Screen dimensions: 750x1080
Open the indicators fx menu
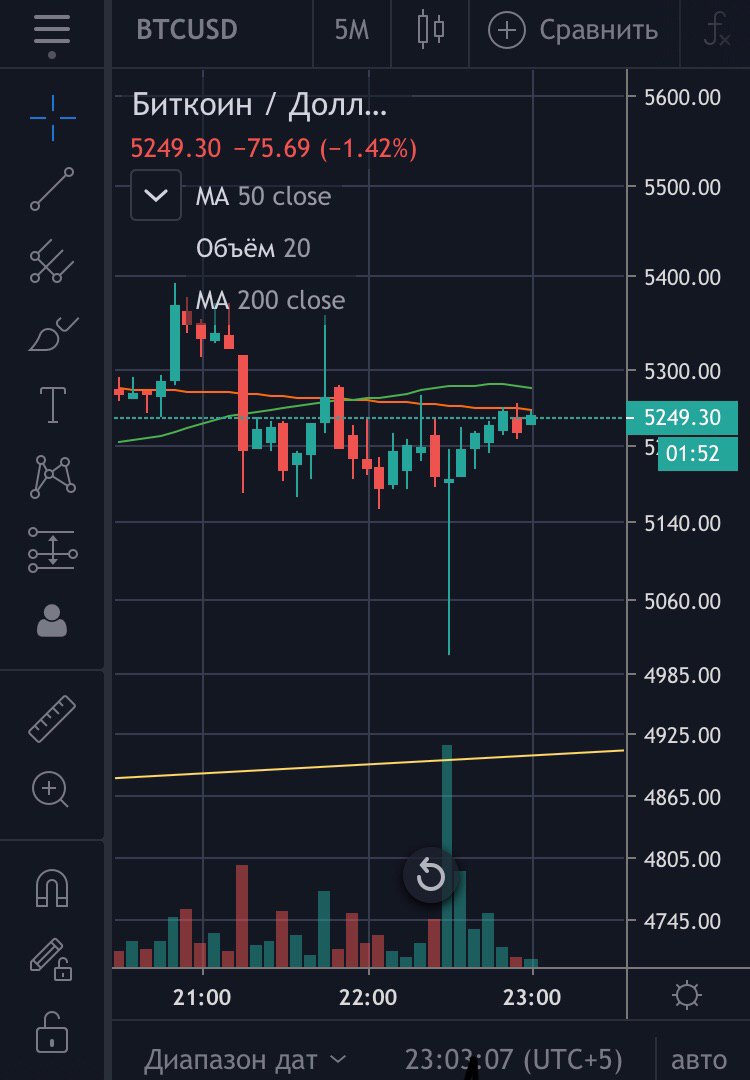(716, 32)
